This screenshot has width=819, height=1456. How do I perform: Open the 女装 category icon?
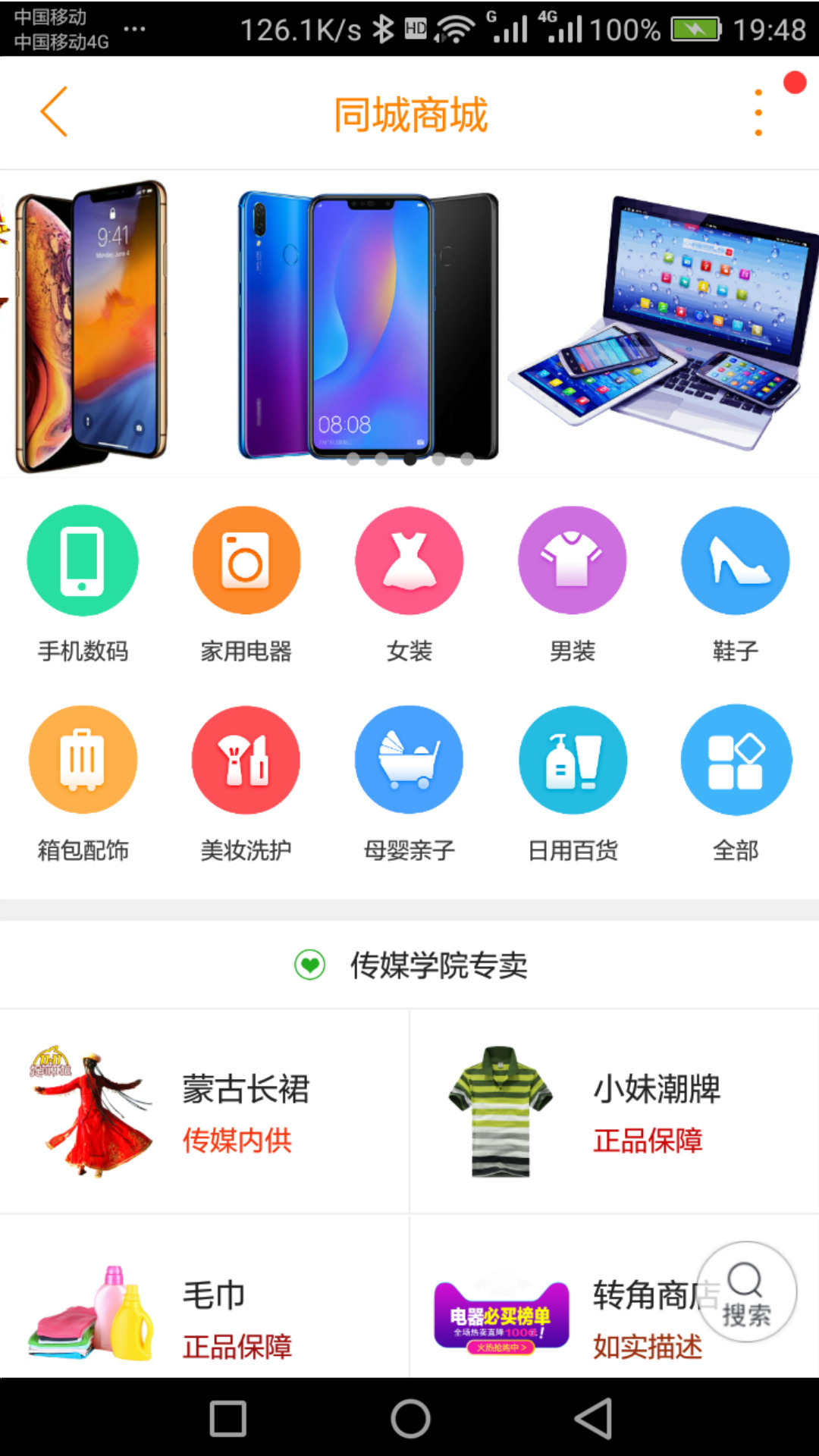(x=409, y=560)
